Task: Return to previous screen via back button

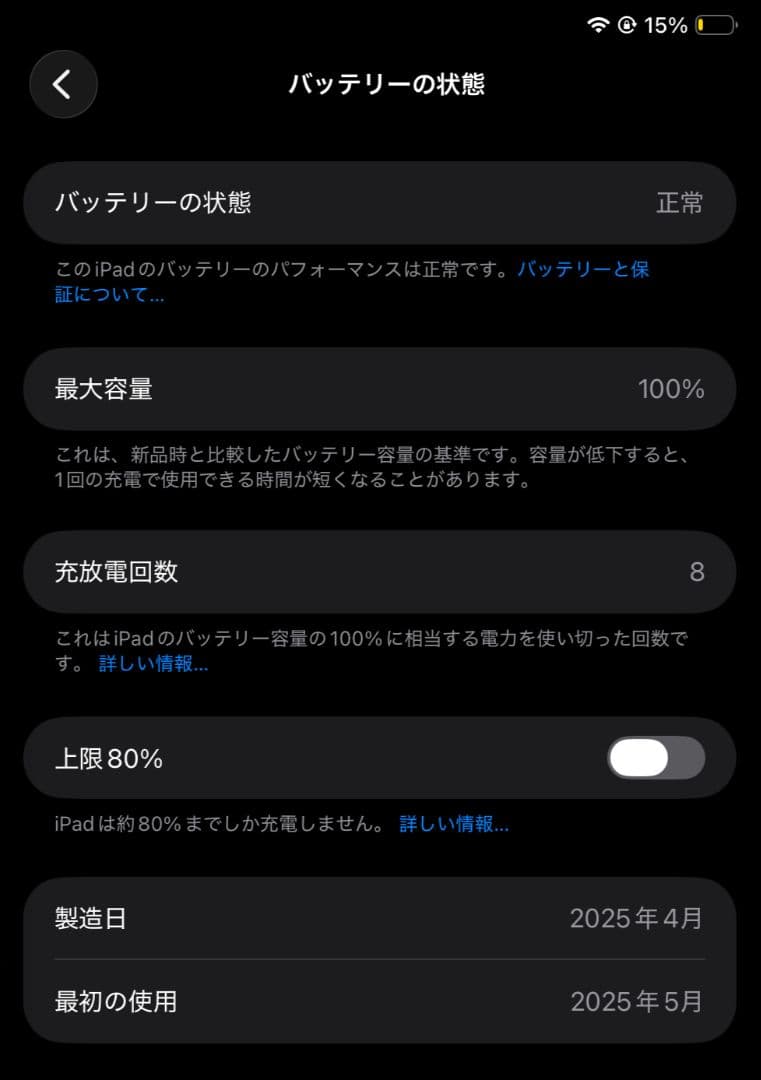Action: tap(63, 85)
